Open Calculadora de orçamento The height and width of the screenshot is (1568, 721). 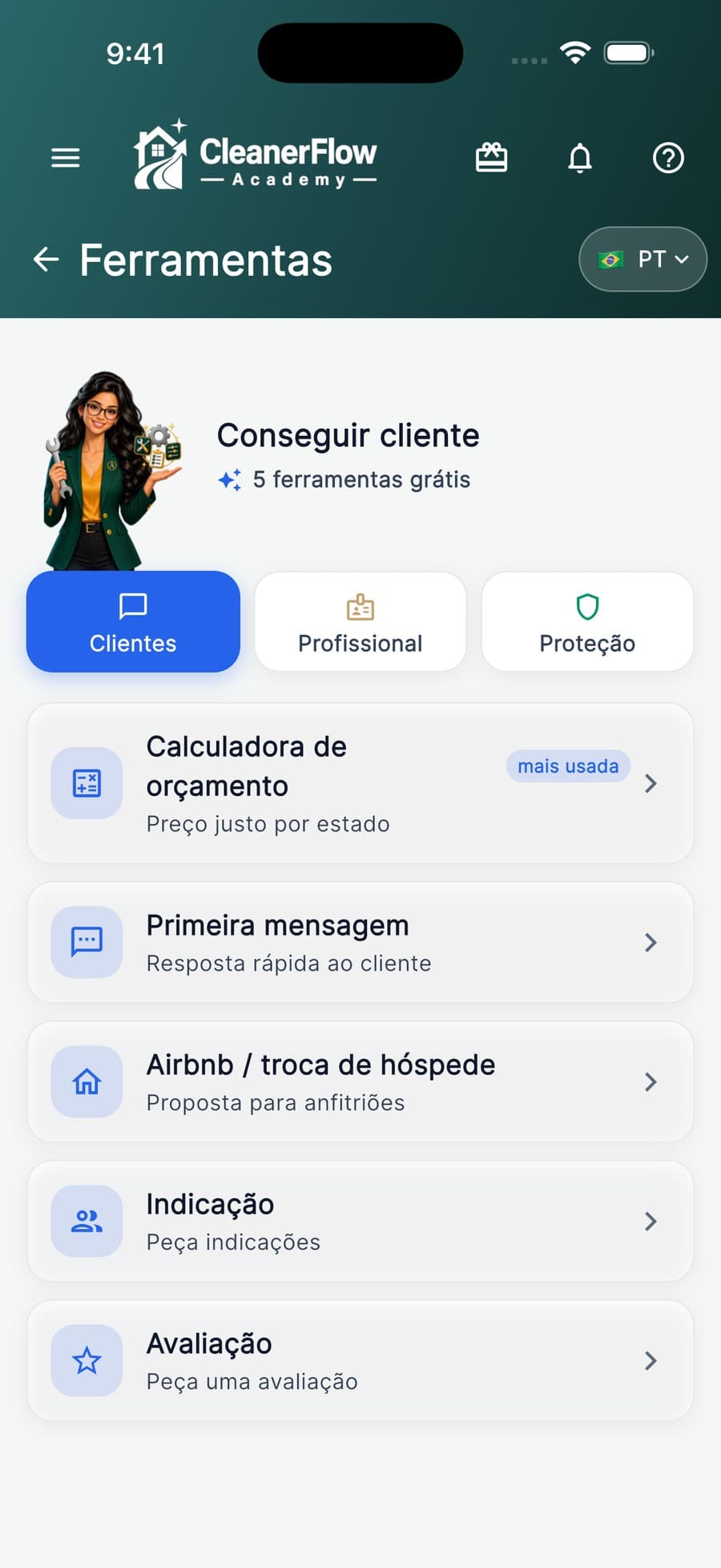click(360, 783)
